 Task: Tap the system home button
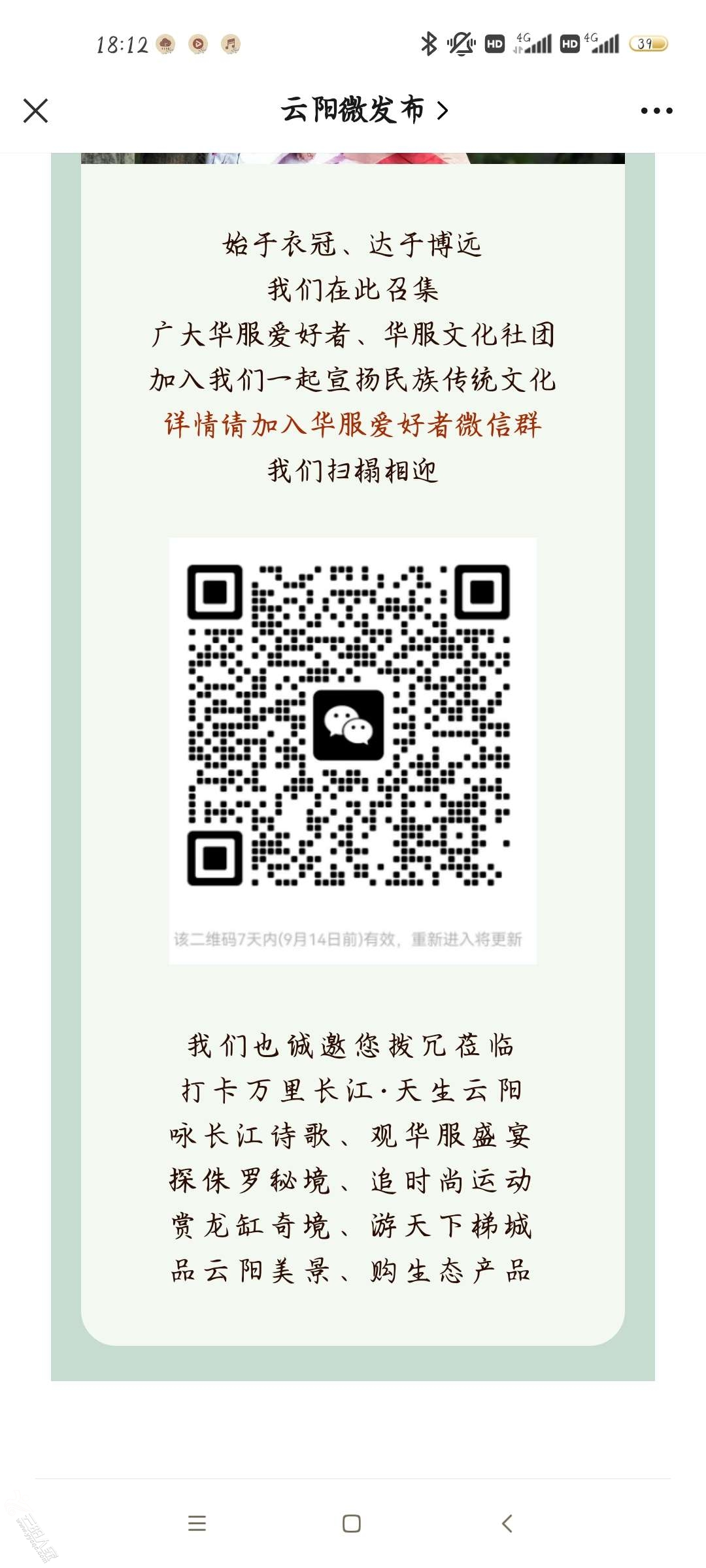352,1524
